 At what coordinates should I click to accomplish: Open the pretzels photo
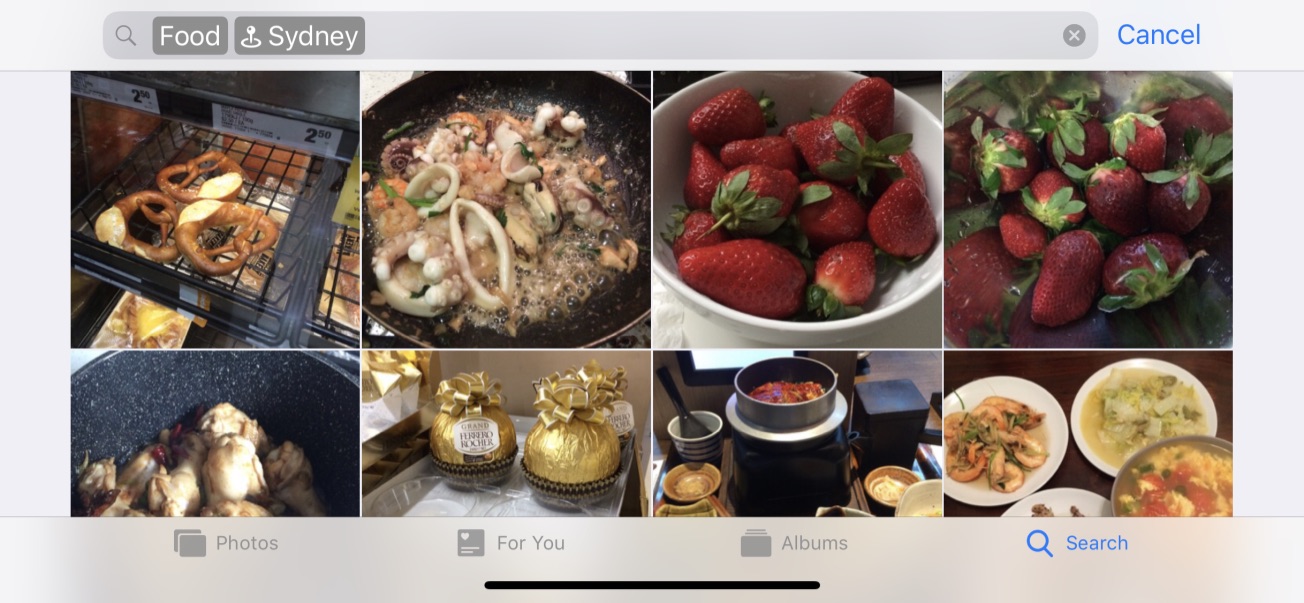pos(215,209)
